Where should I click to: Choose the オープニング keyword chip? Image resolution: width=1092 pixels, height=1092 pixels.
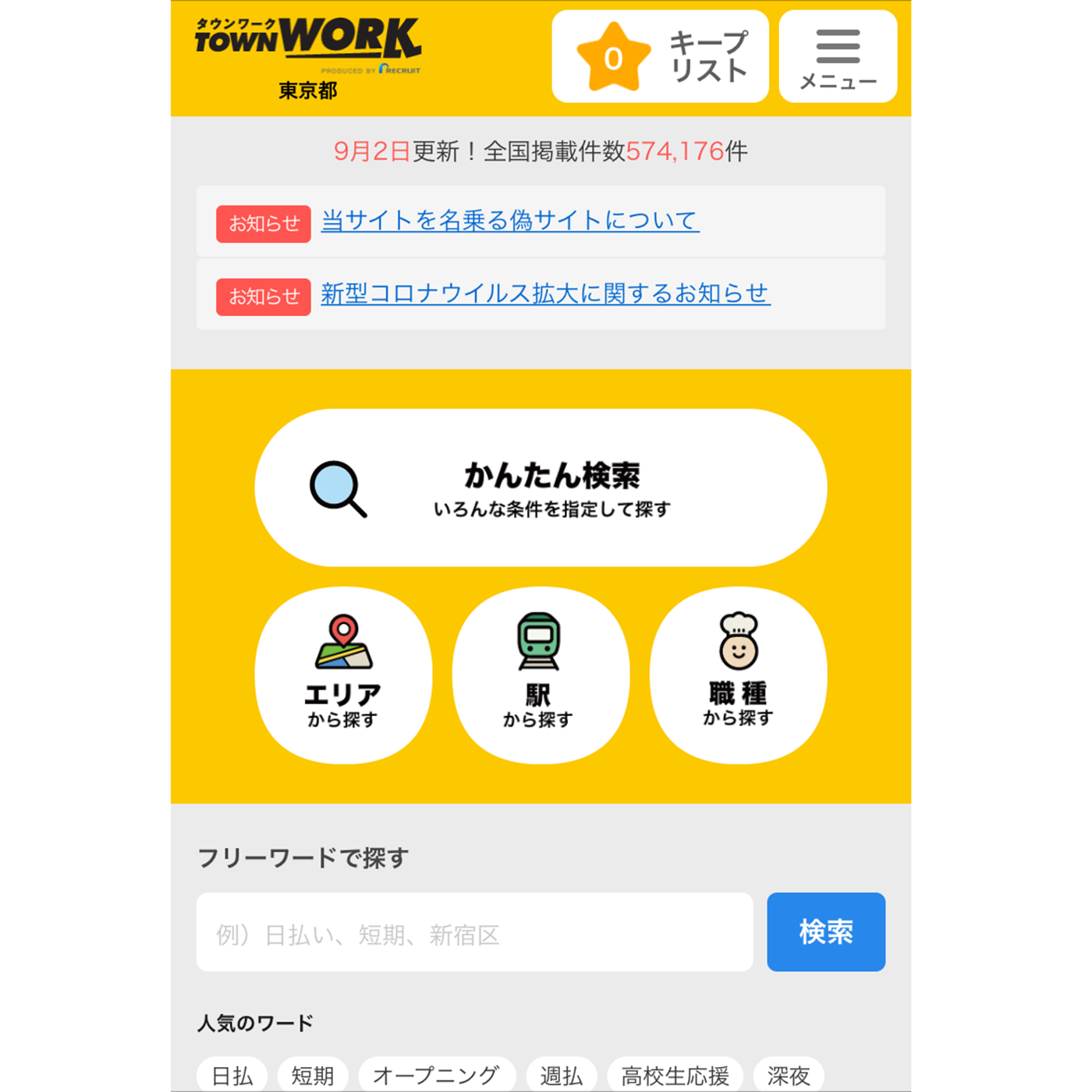(x=437, y=1076)
